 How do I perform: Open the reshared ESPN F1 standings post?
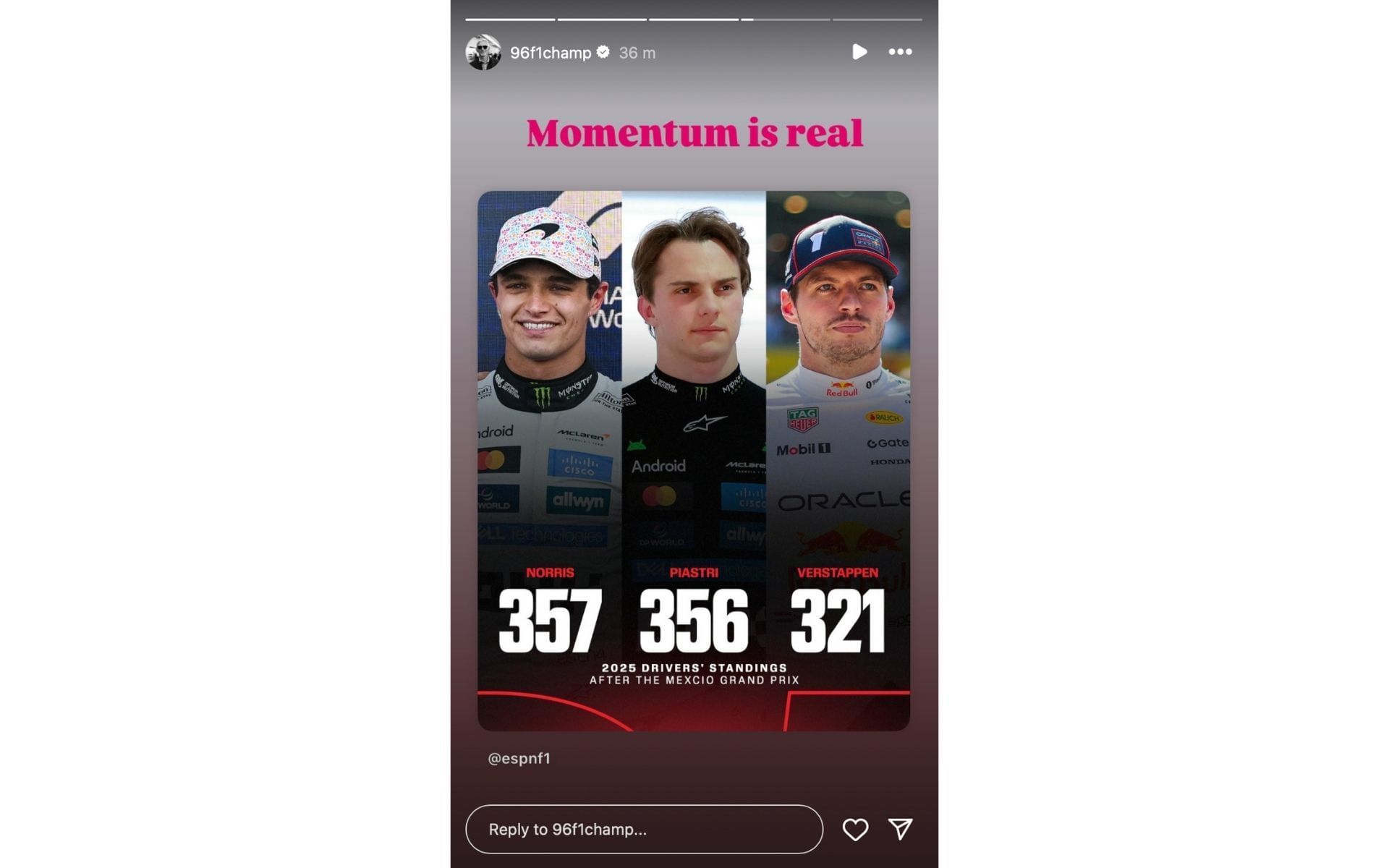pos(693,460)
